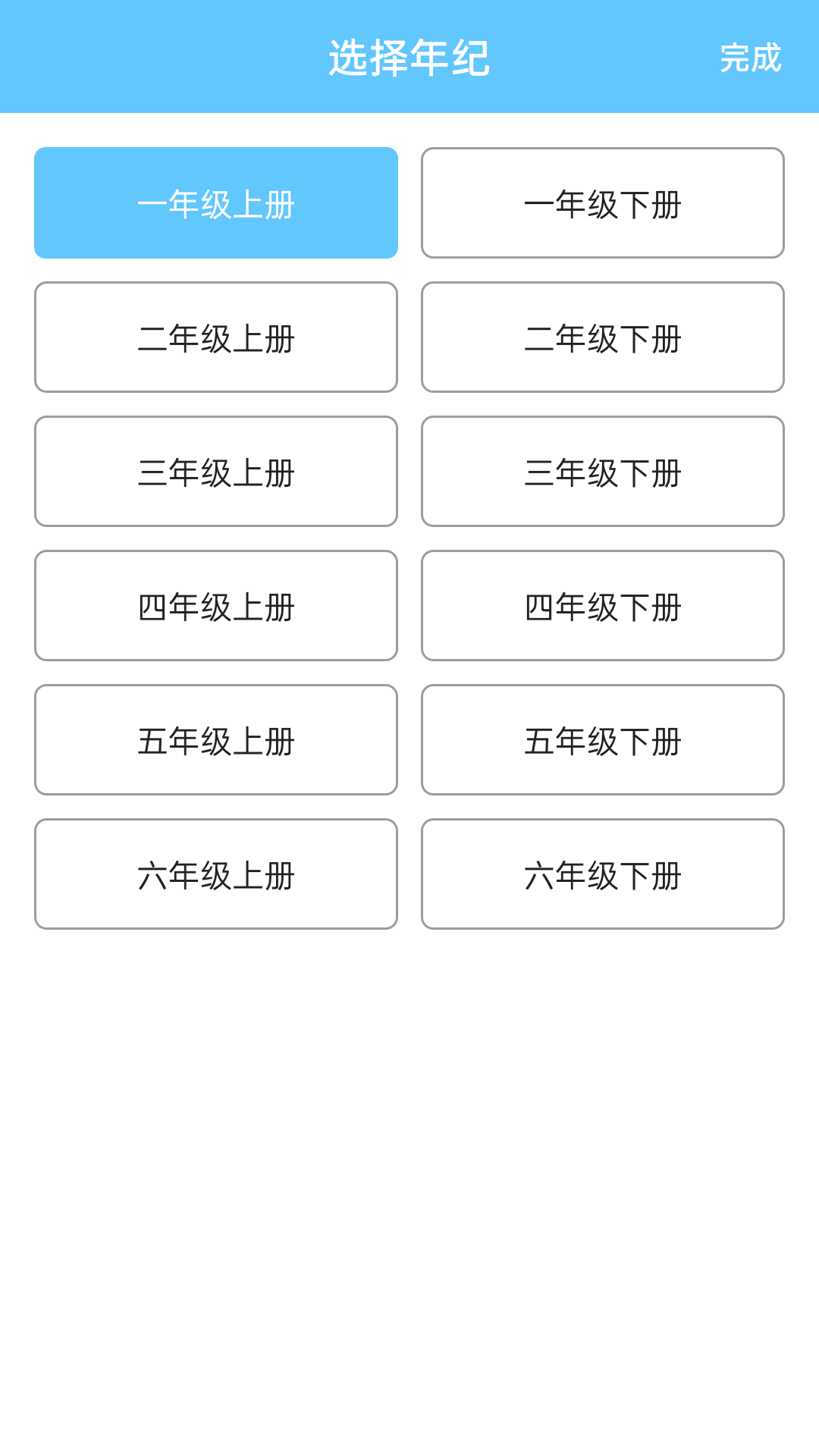Select 六年级下册 option

coord(603,874)
